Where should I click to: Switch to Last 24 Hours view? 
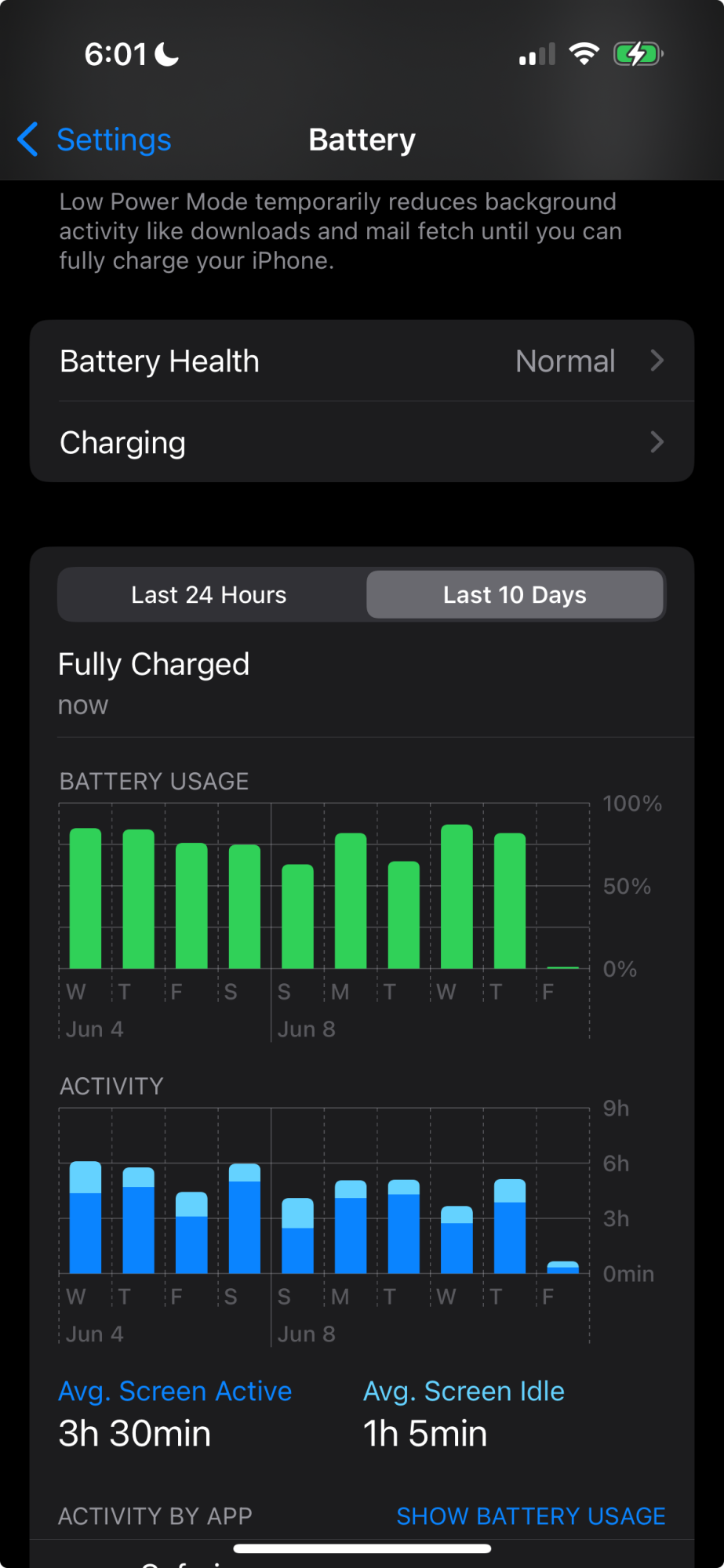click(209, 595)
